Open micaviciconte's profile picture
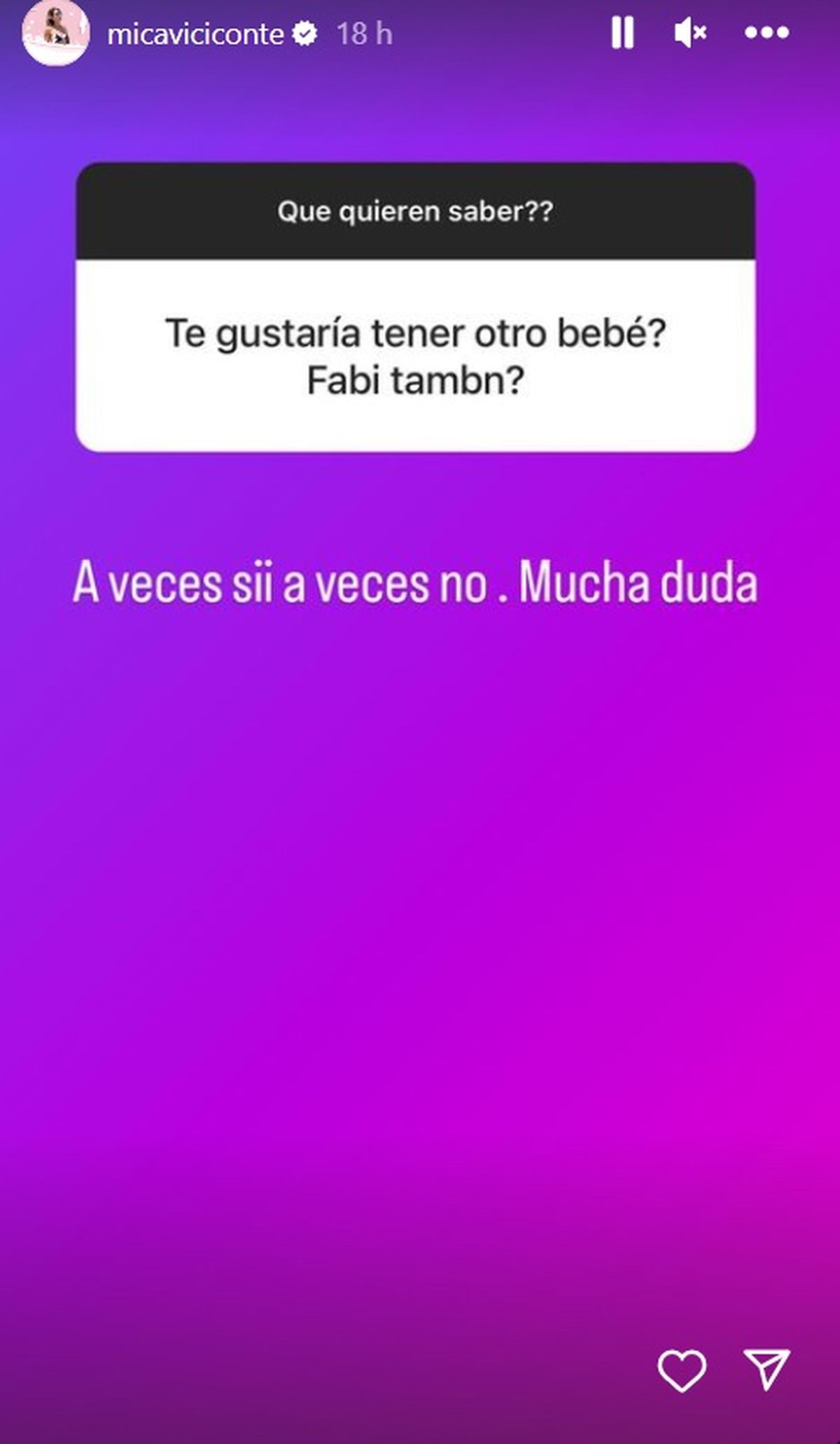Image resolution: width=840 pixels, height=1444 pixels. coord(56,32)
